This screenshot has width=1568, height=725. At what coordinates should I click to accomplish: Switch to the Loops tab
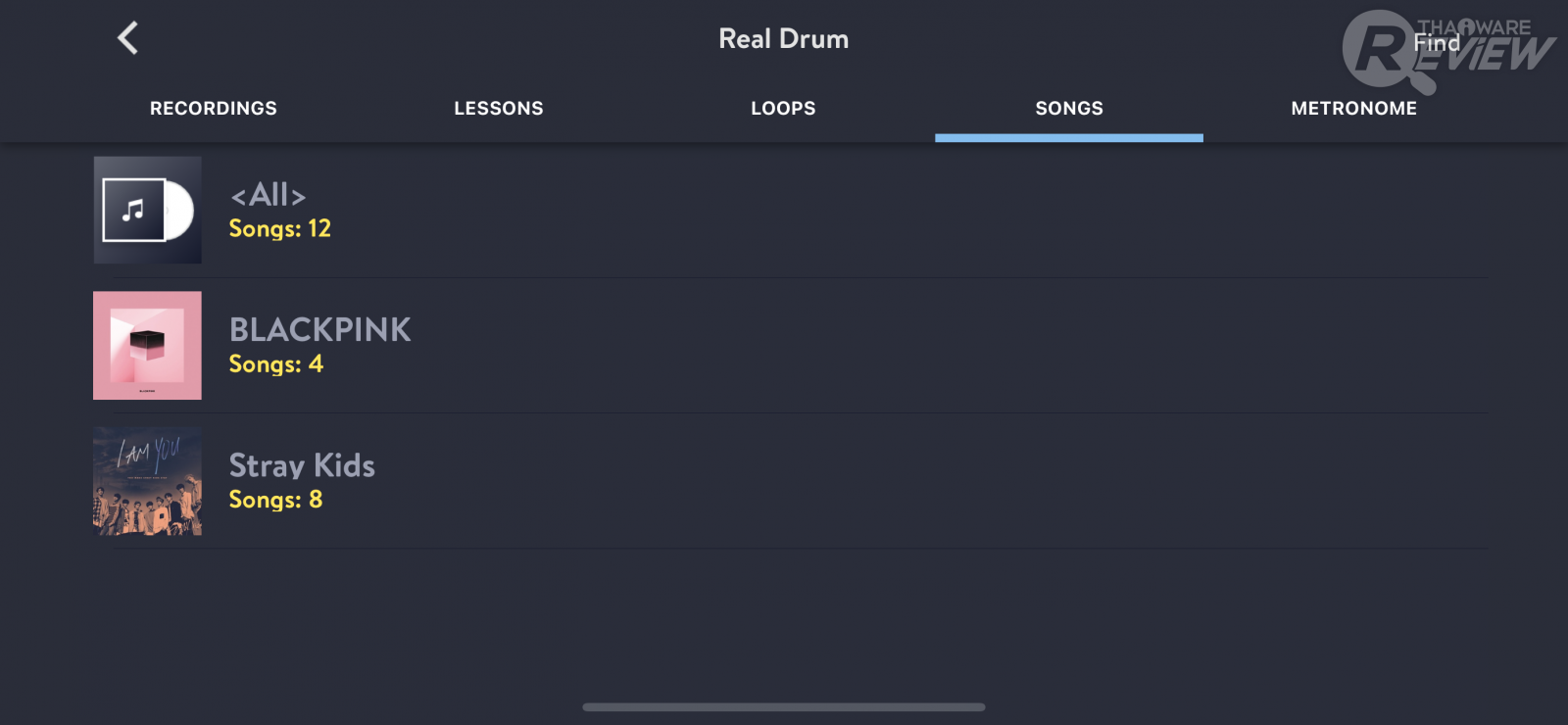click(x=783, y=109)
